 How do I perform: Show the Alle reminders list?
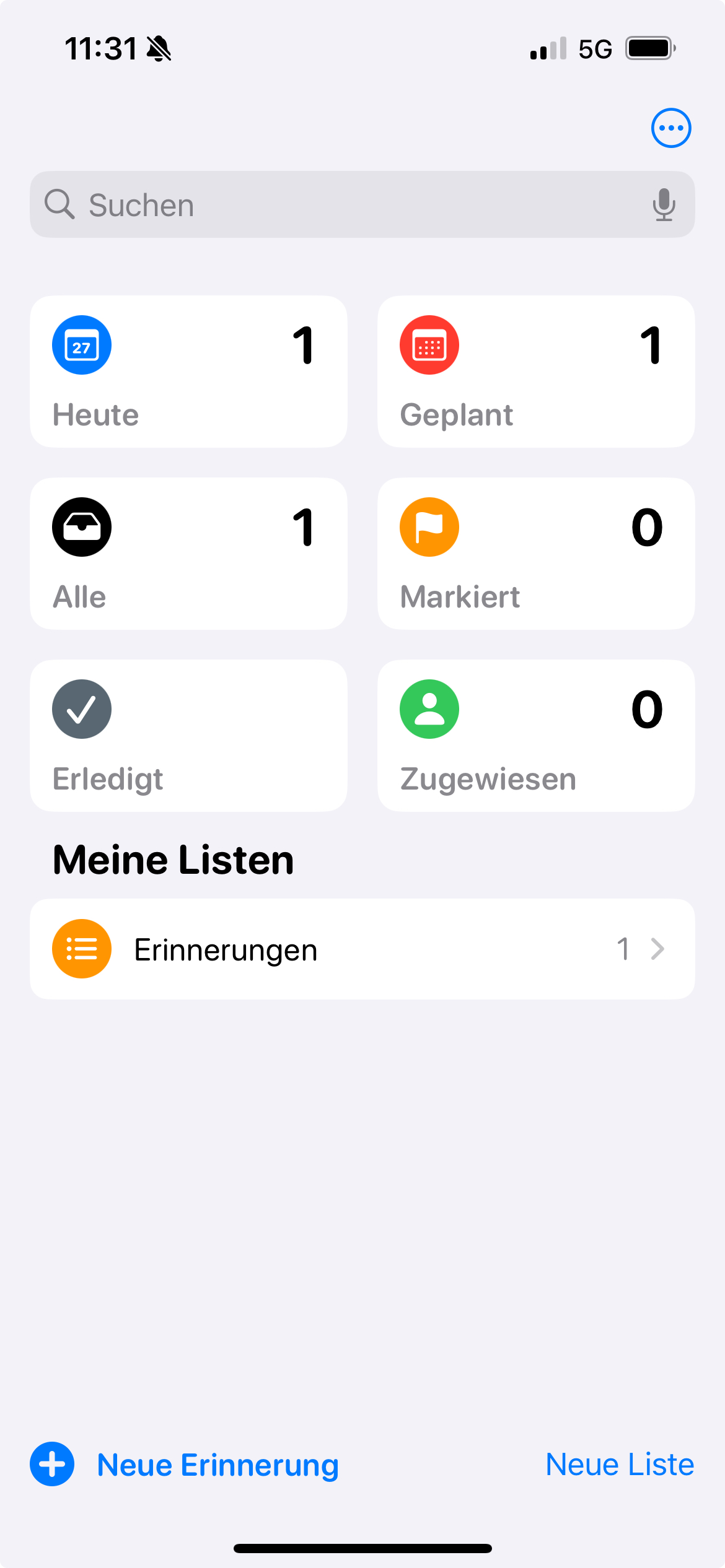click(x=188, y=554)
